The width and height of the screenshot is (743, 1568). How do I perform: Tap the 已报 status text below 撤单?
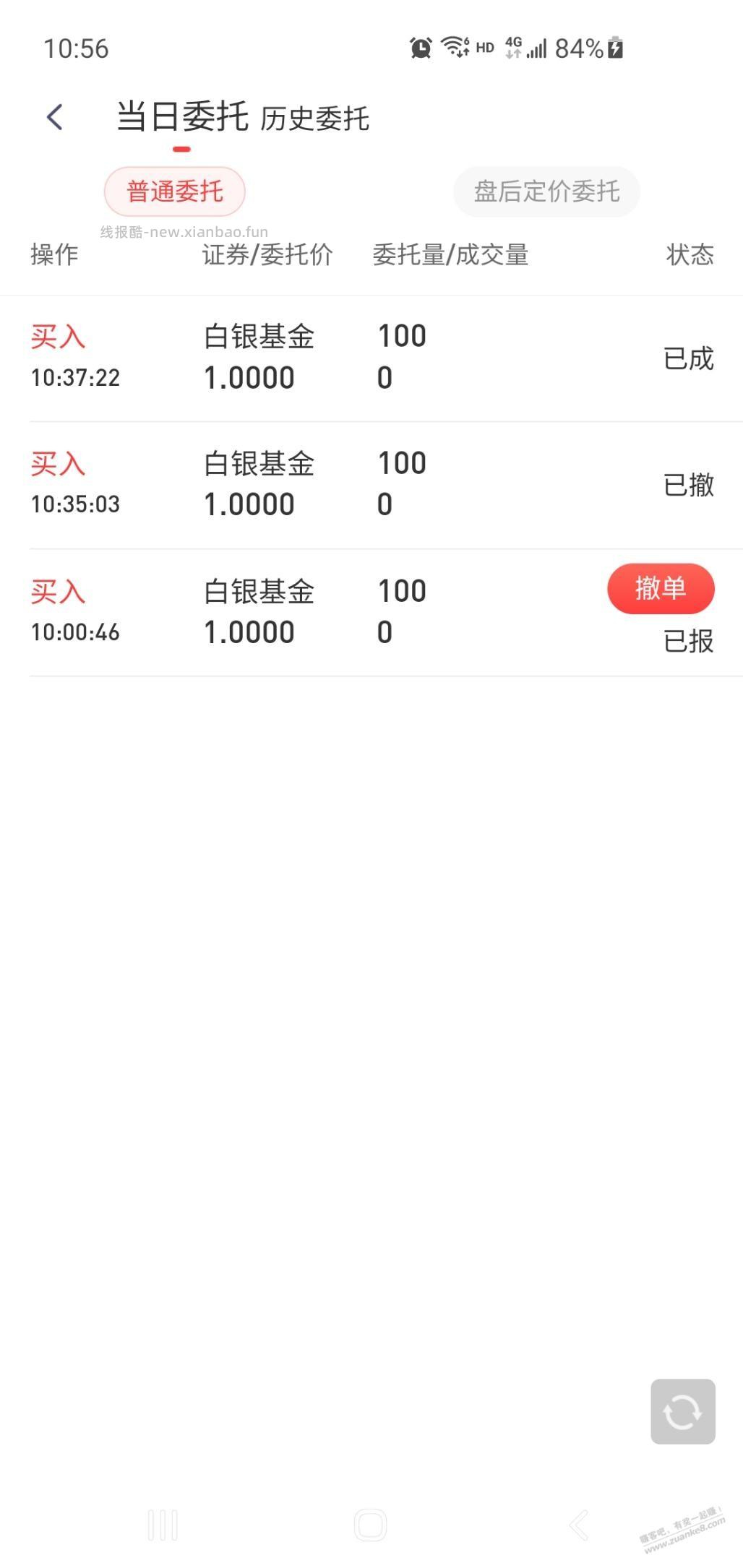click(688, 639)
